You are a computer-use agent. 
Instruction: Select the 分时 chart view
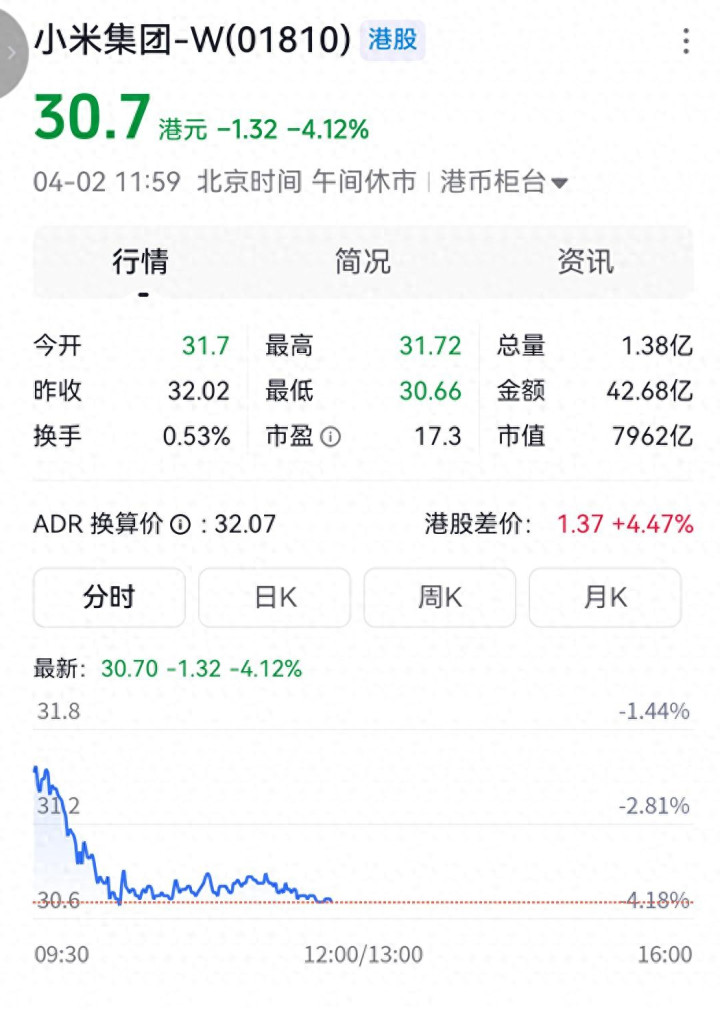pos(109,598)
